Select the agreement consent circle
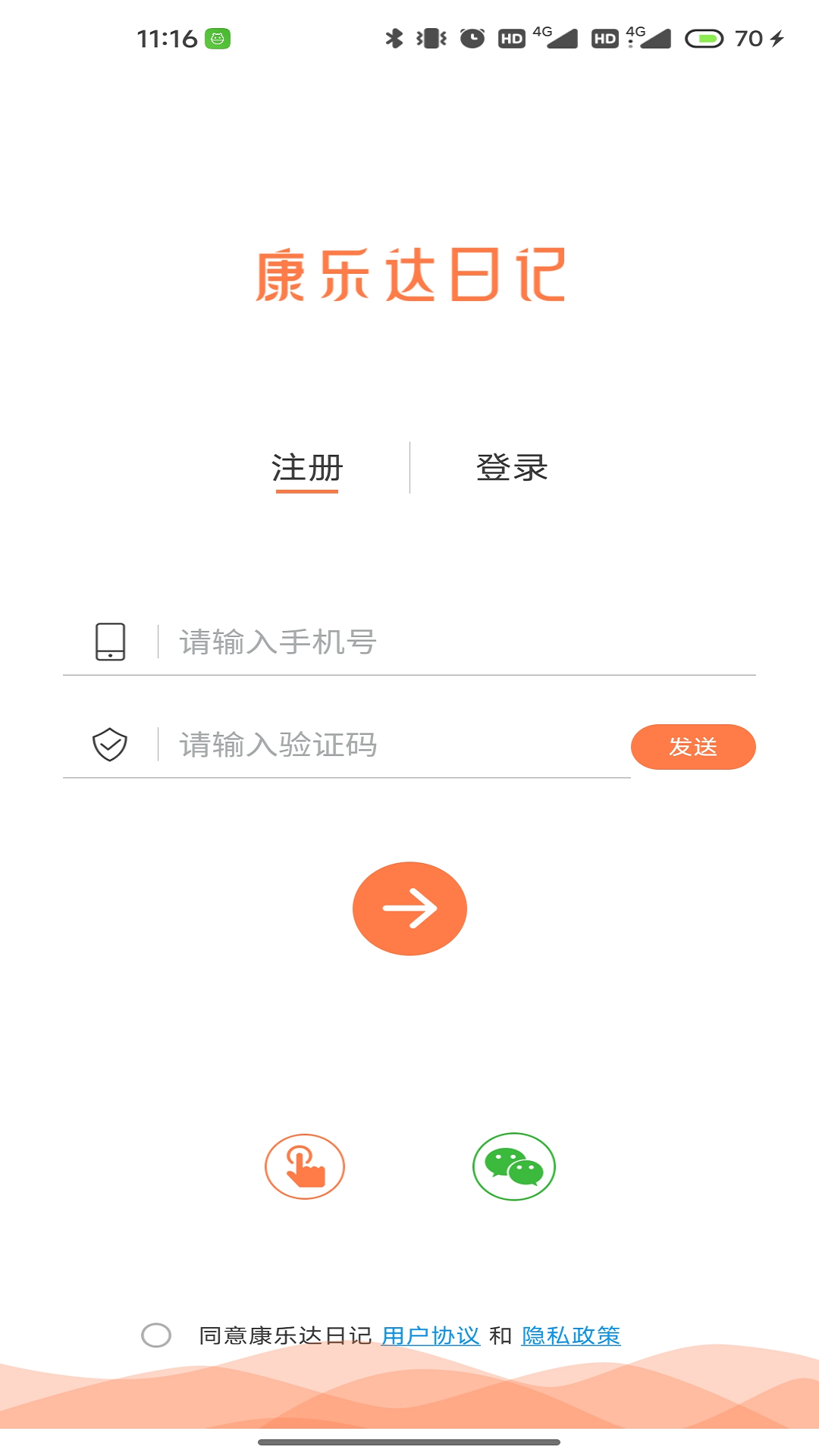 pos(158,1335)
